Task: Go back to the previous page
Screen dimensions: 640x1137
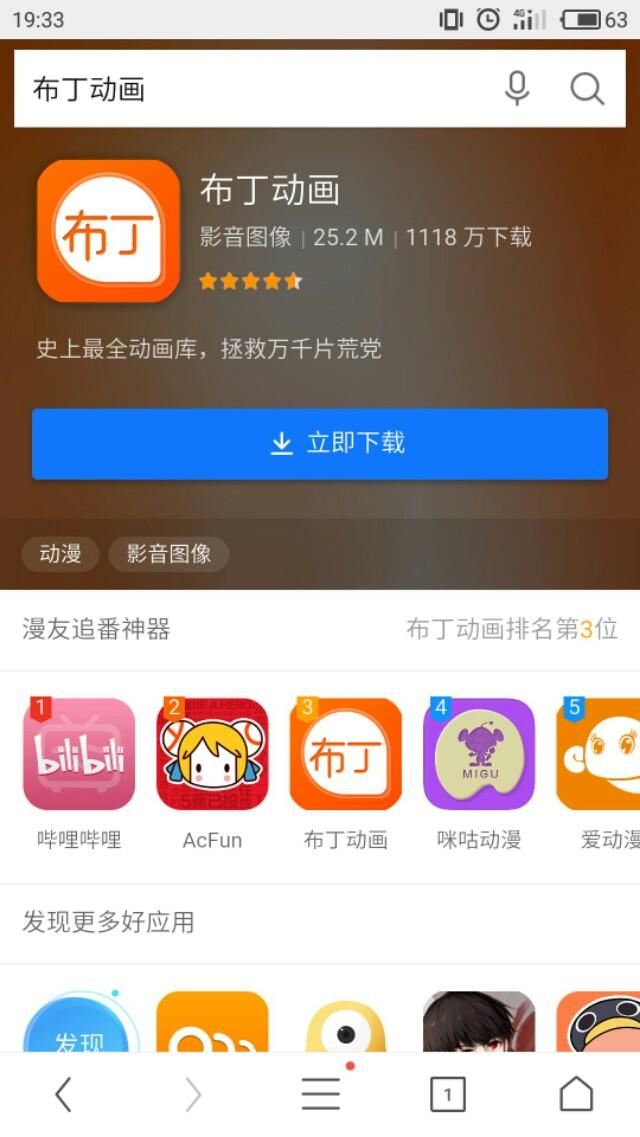Action: coord(63,1095)
